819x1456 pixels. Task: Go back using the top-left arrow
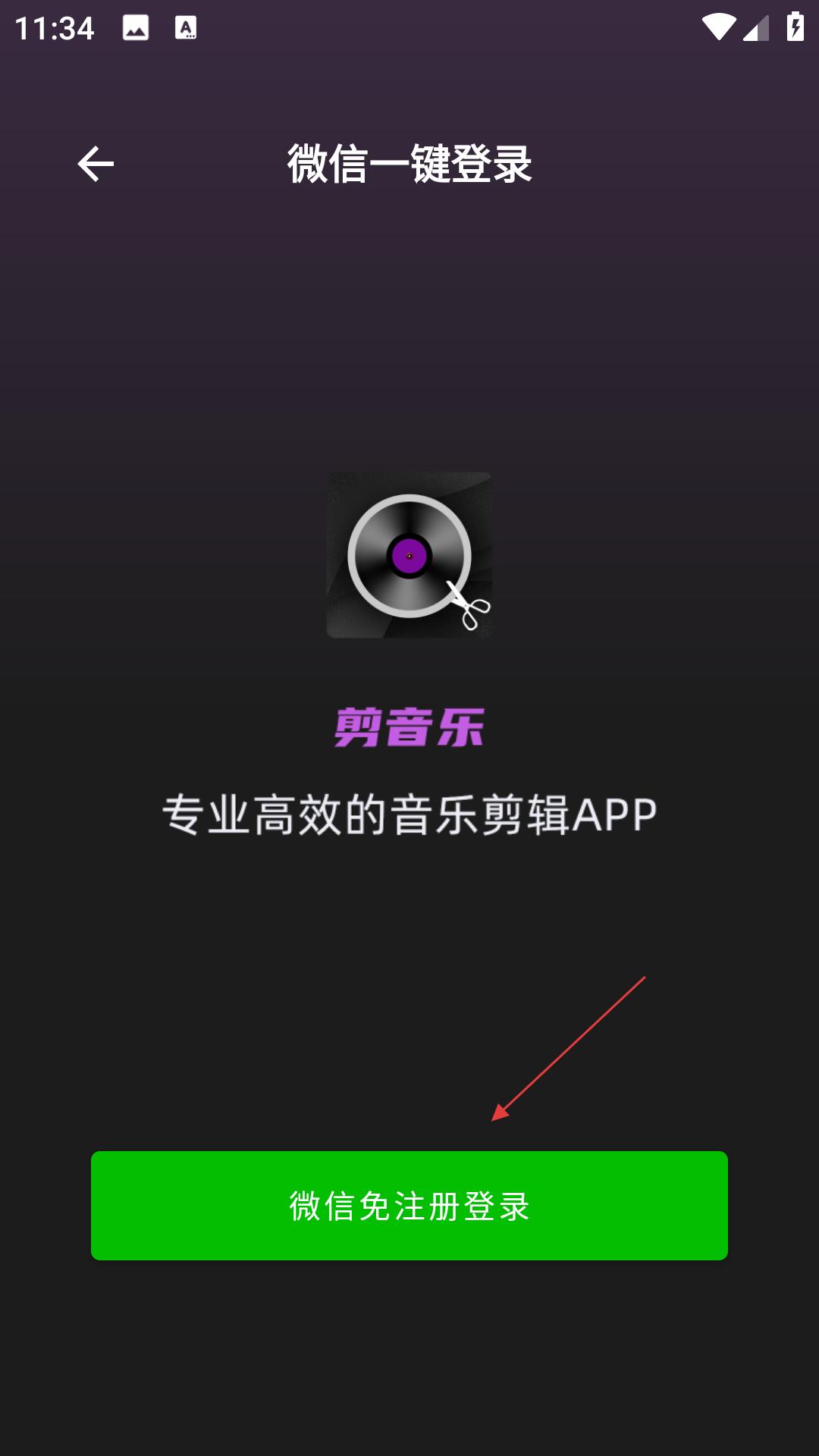tap(96, 164)
